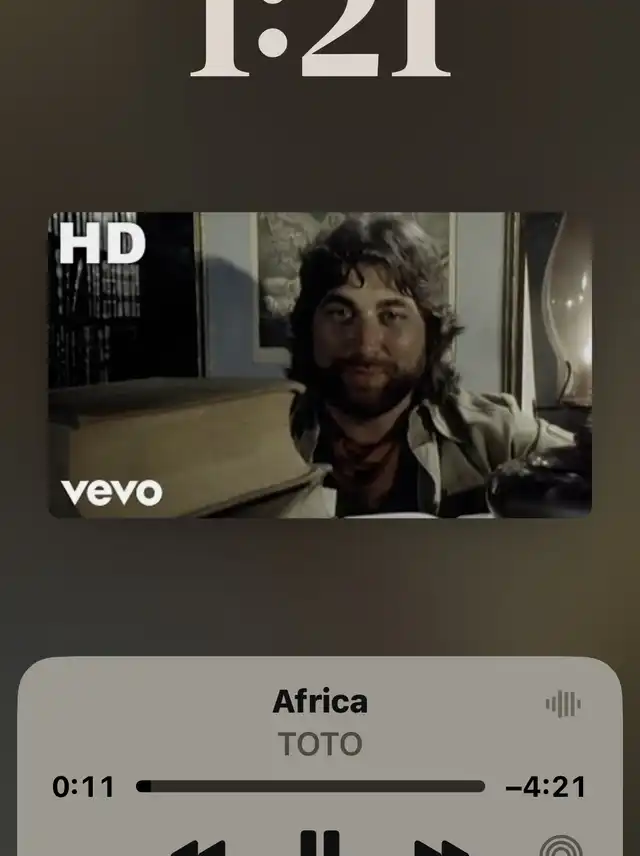This screenshot has width=640, height=856.
Task: Skip forward to the next track
Action: pyautogui.click(x=441, y=848)
